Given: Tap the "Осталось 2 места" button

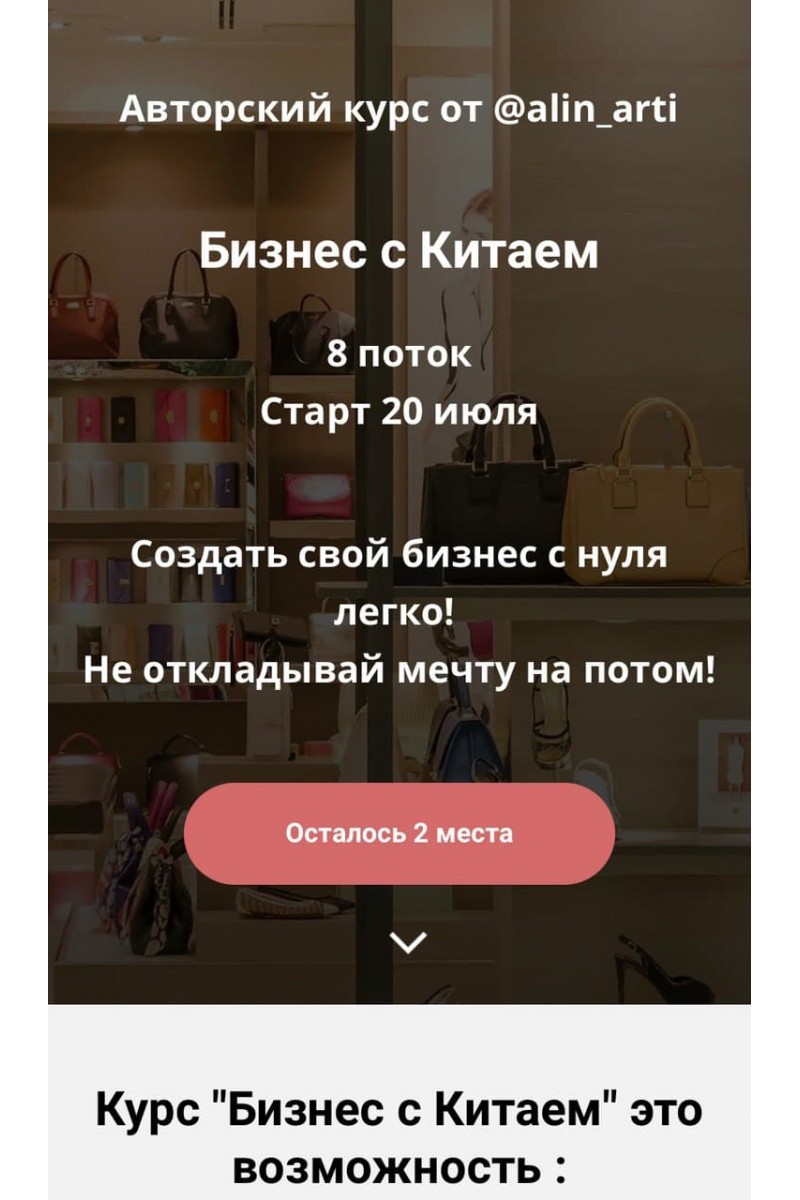Looking at the screenshot, I should pos(399,833).
